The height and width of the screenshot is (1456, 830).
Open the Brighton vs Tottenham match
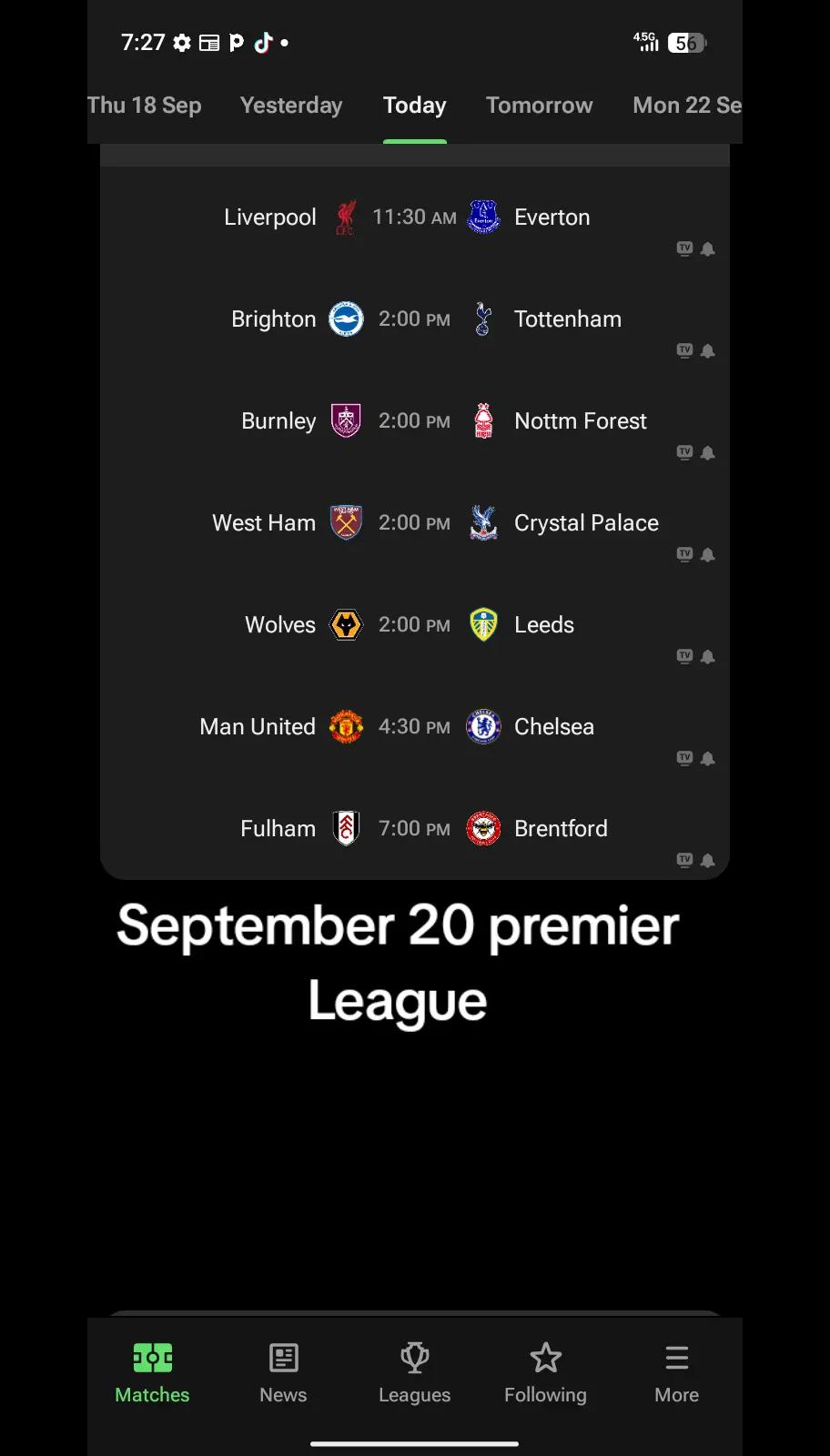[415, 319]
